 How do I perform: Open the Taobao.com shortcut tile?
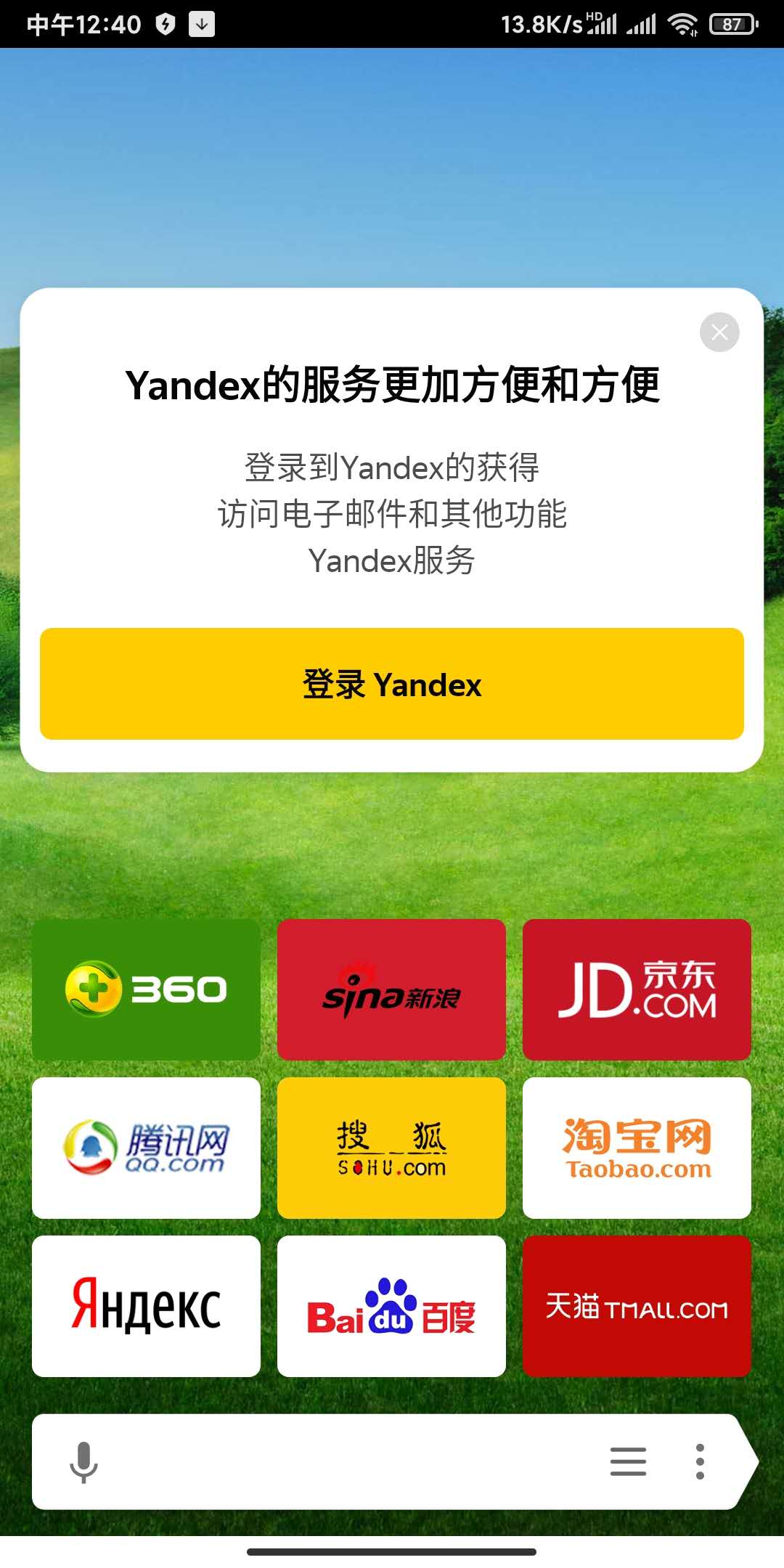637,1147
